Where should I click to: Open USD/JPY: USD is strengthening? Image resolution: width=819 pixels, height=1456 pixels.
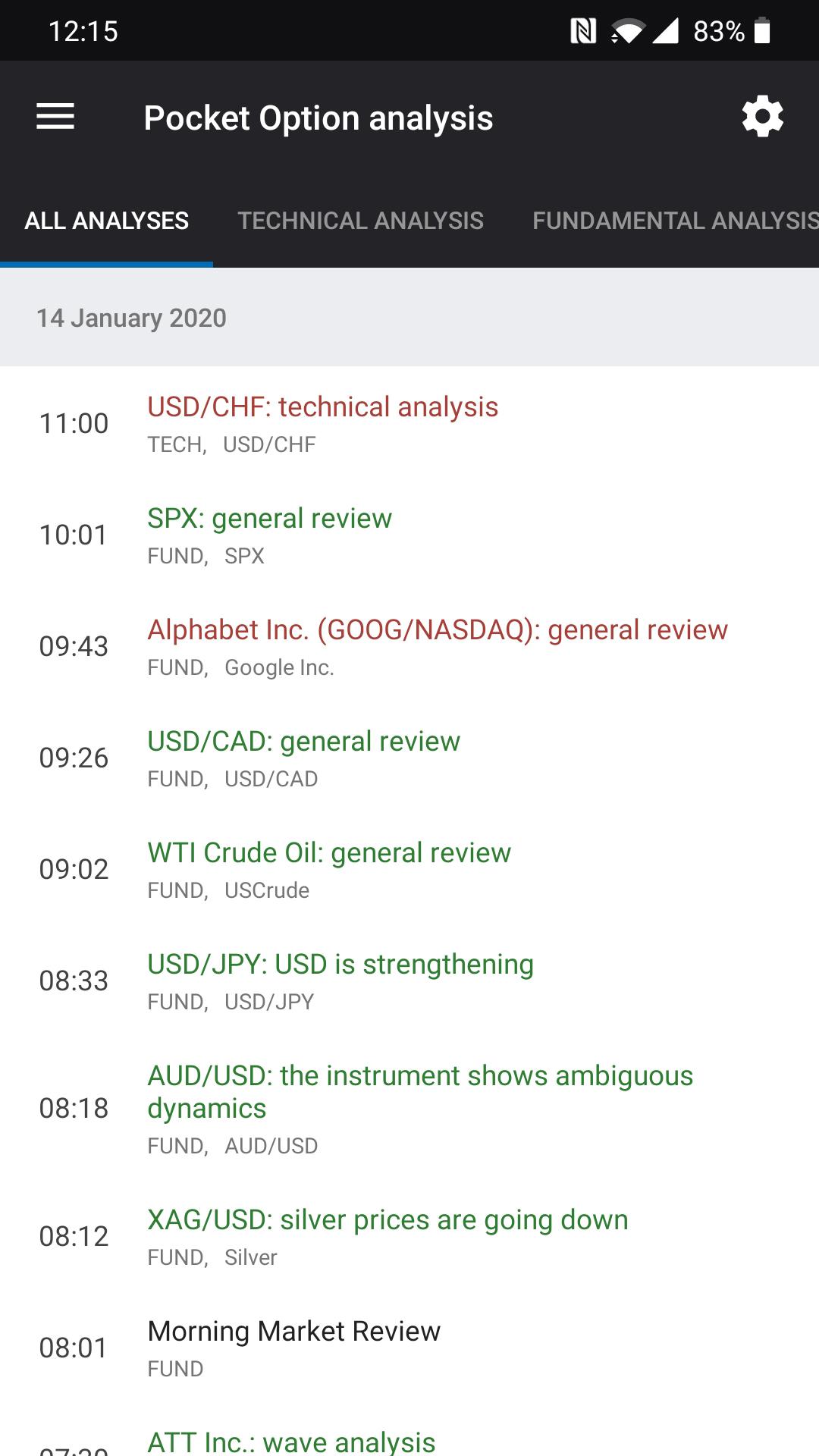click(409, 980)
